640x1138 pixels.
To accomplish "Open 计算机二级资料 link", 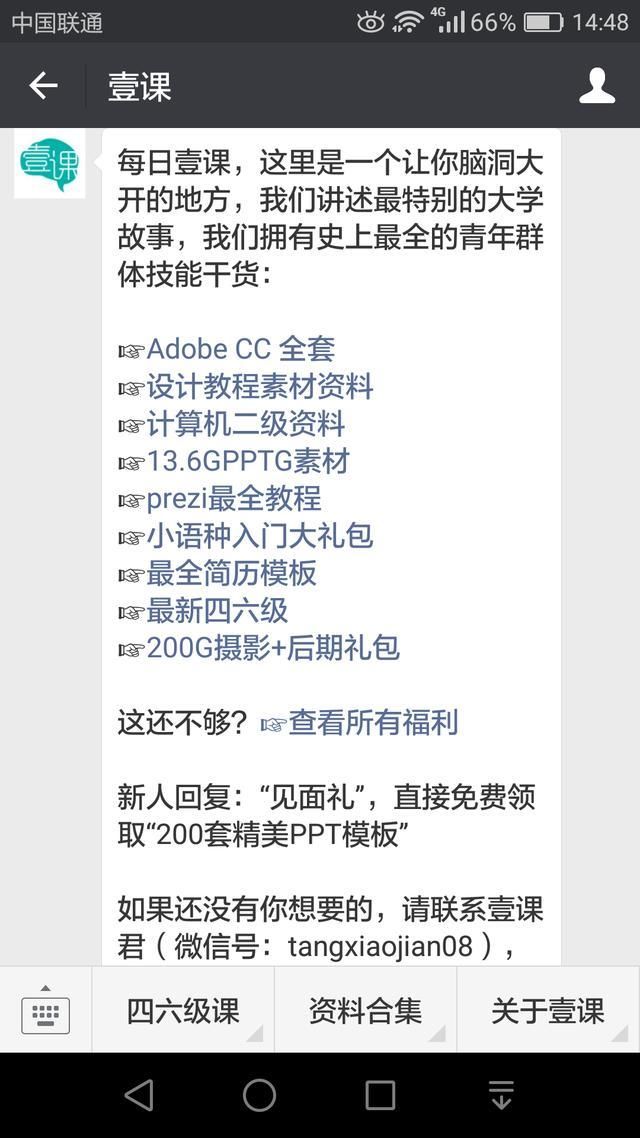I will pyautogui.click(x=245, y=424).
